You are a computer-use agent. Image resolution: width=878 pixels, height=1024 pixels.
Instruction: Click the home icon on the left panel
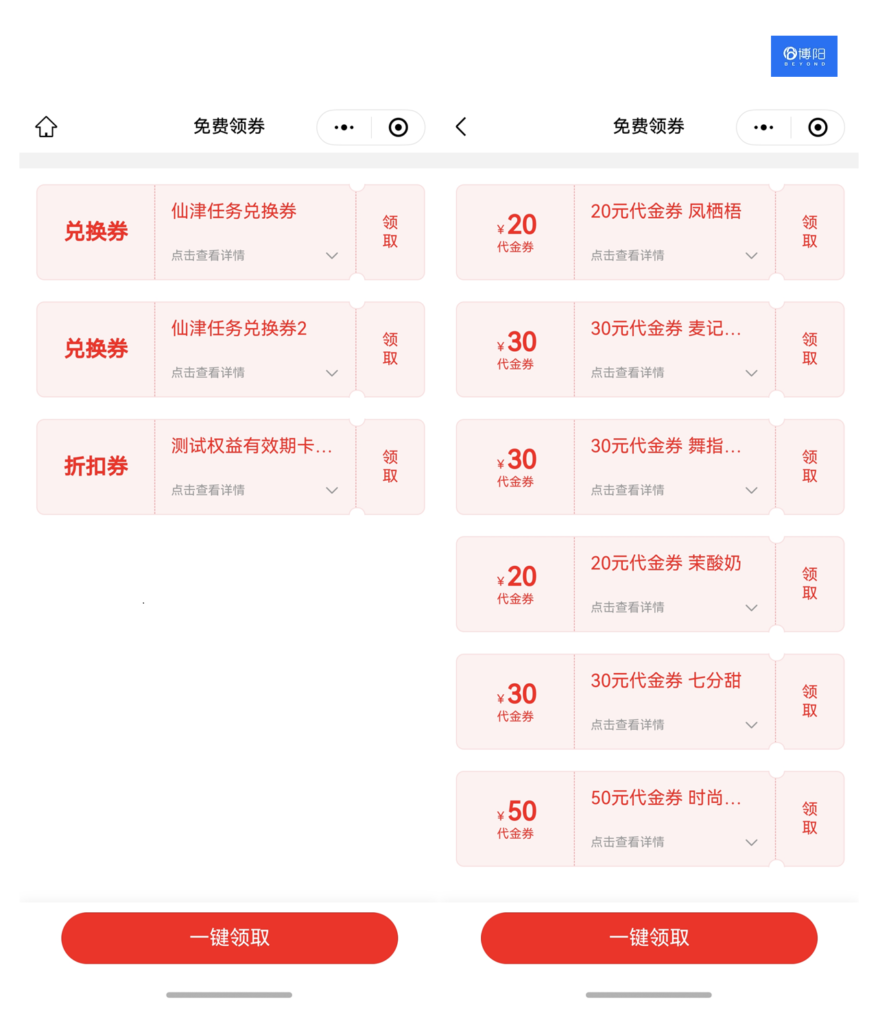tap(45, 127)
